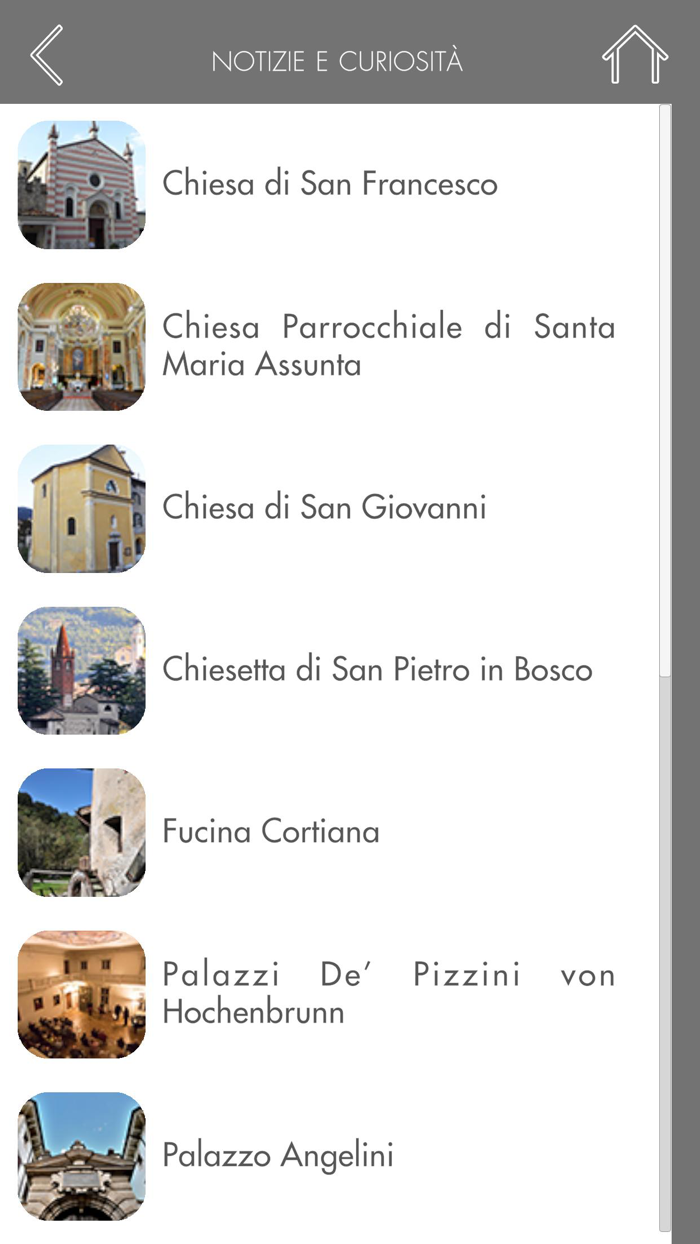The image size is (700, 1244).
Task: Choose Palazzo Angelini from the list
Action: click(278, 1156)
